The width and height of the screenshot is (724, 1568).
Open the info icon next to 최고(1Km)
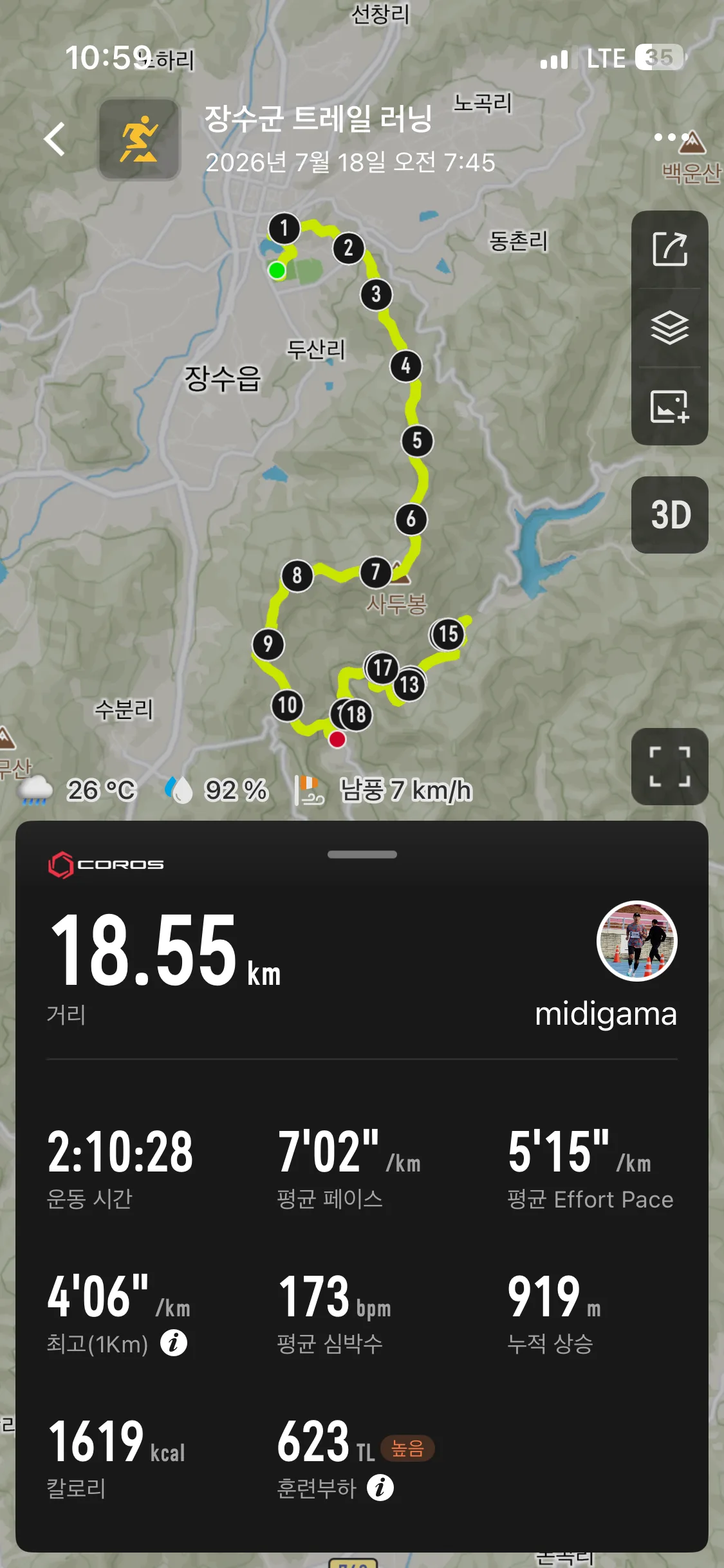click(174, 1343)
